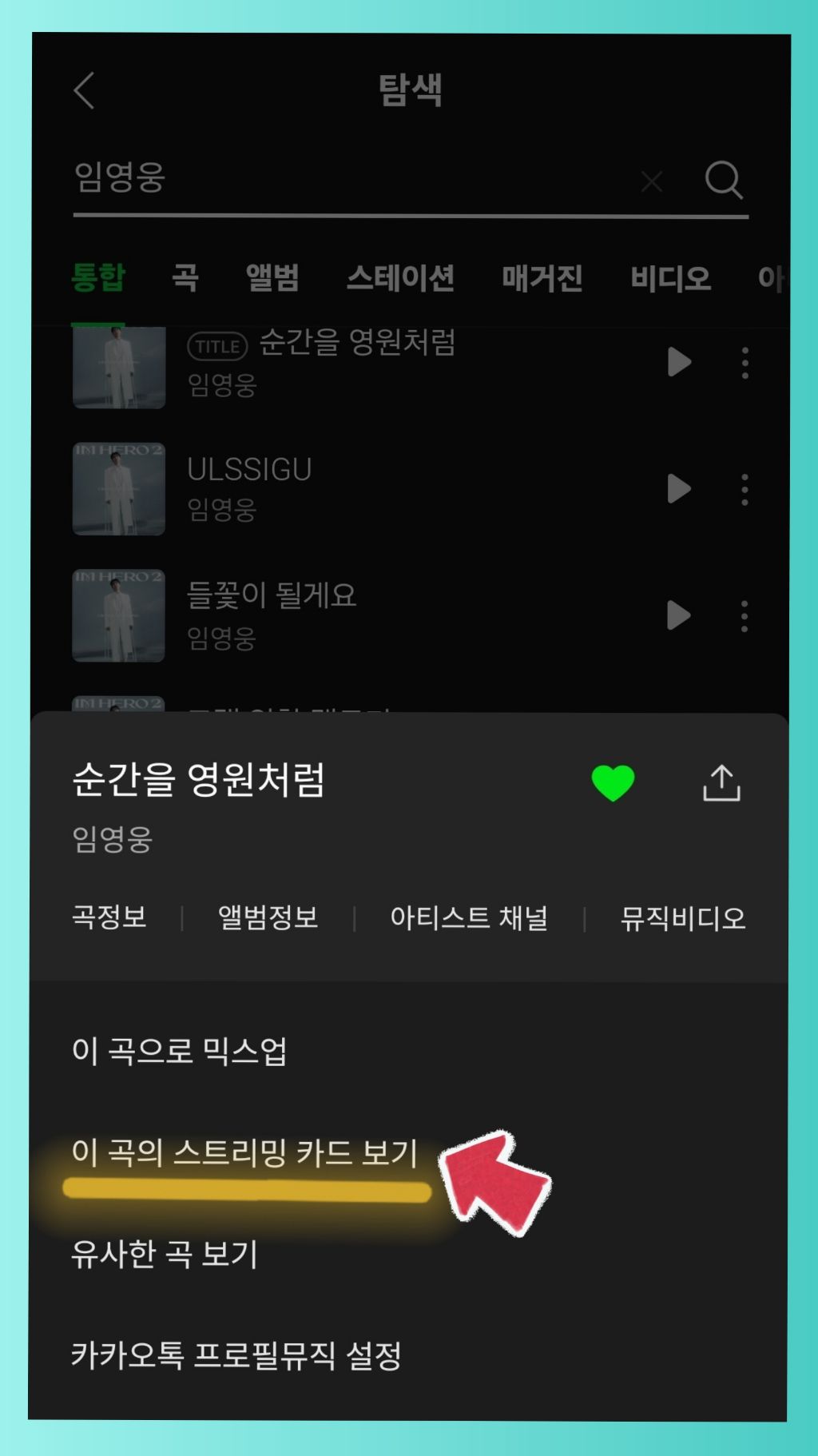Switch to the 비디오 tab

670,278
